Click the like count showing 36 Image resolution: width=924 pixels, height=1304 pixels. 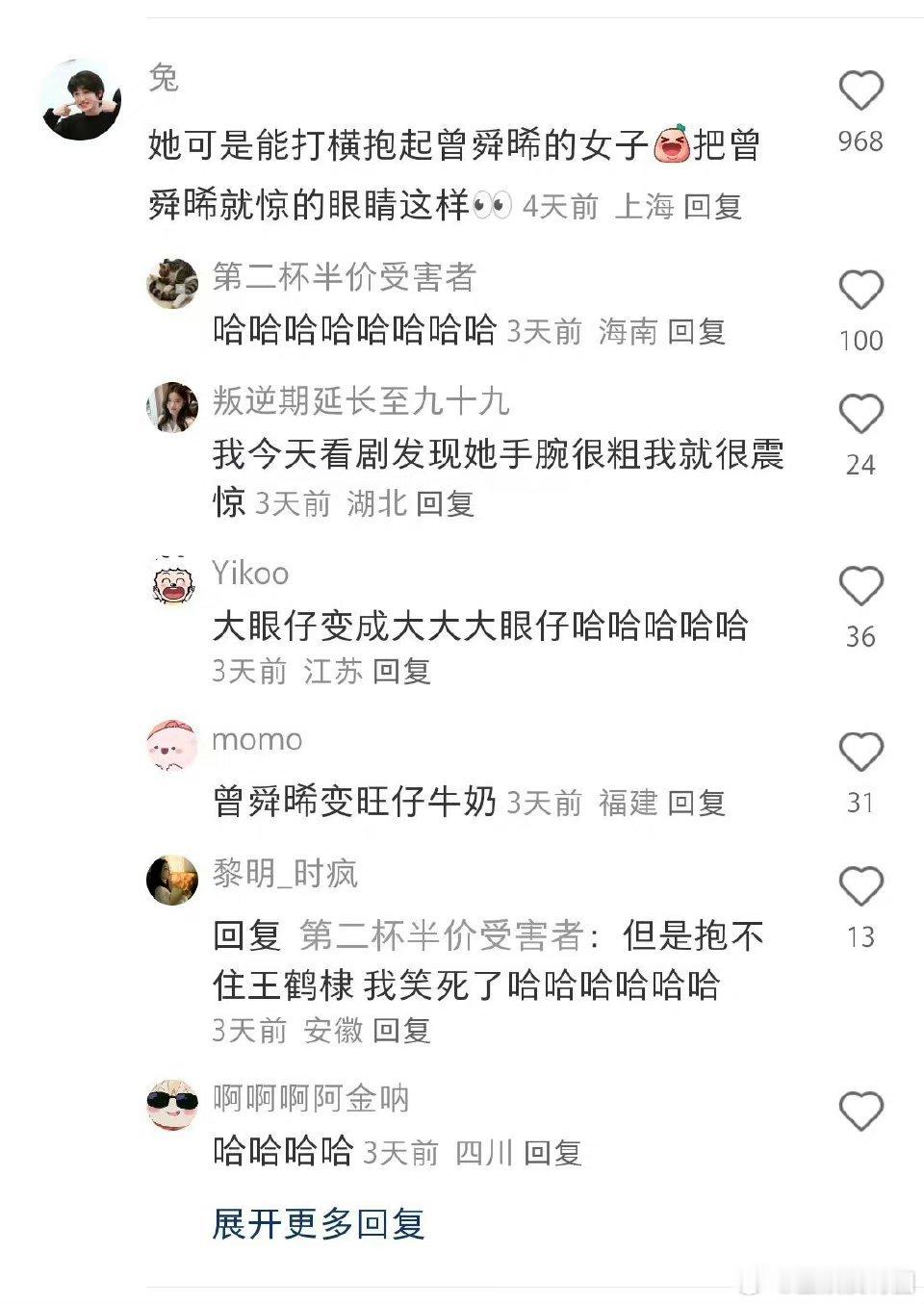click(861, 636)
